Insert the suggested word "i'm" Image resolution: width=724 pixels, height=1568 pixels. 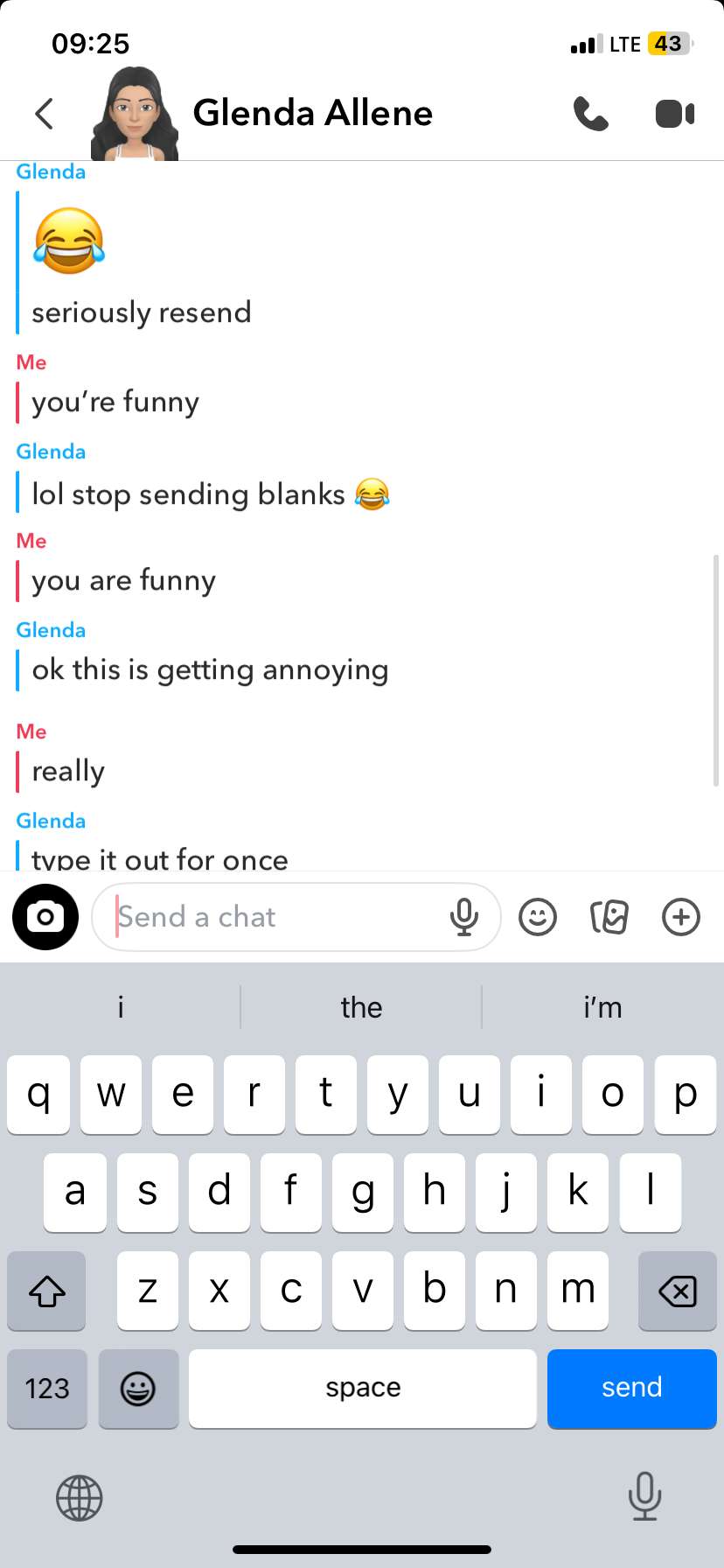602,1007
